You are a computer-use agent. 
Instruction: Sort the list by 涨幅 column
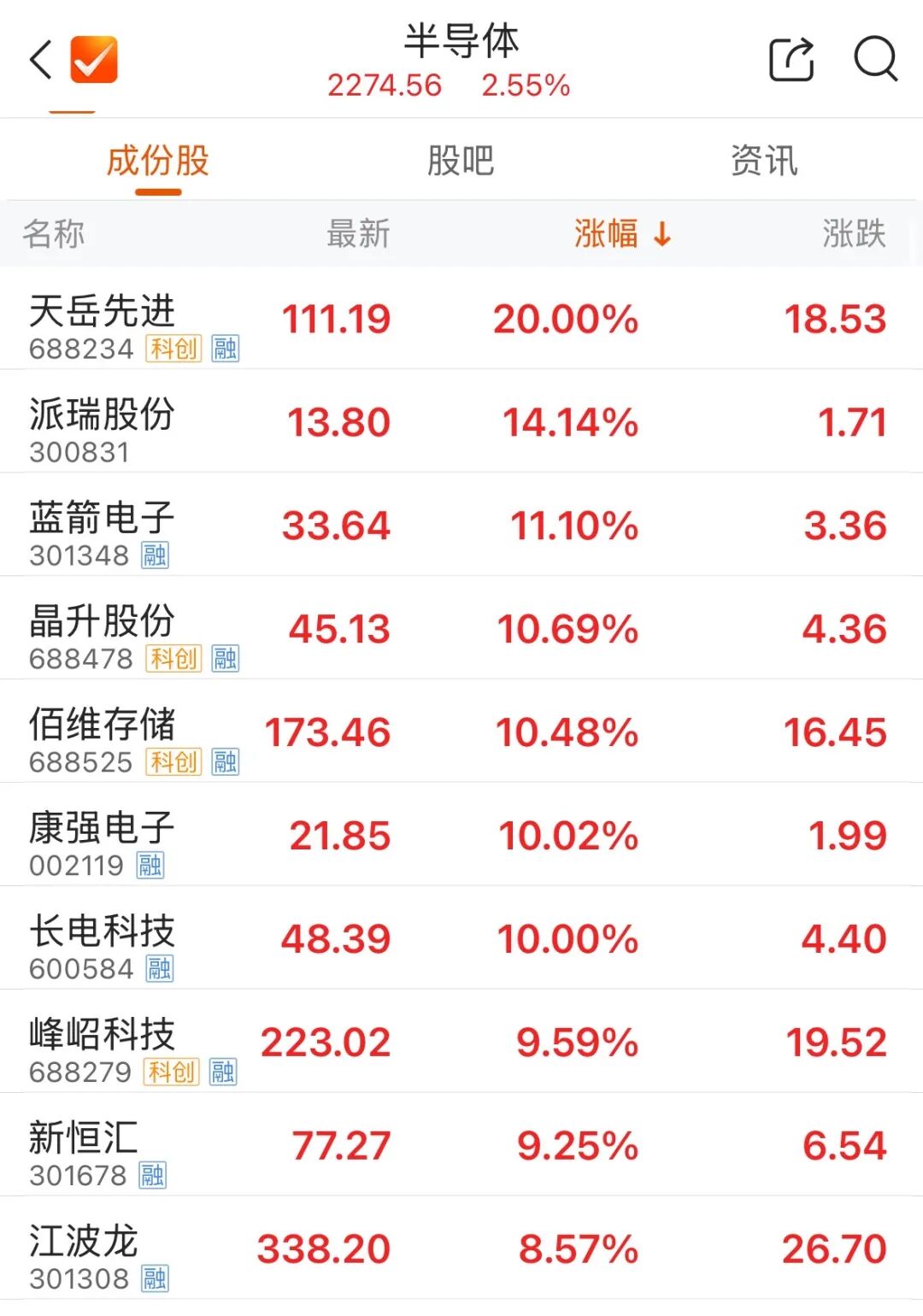click(x=621, y=233)
